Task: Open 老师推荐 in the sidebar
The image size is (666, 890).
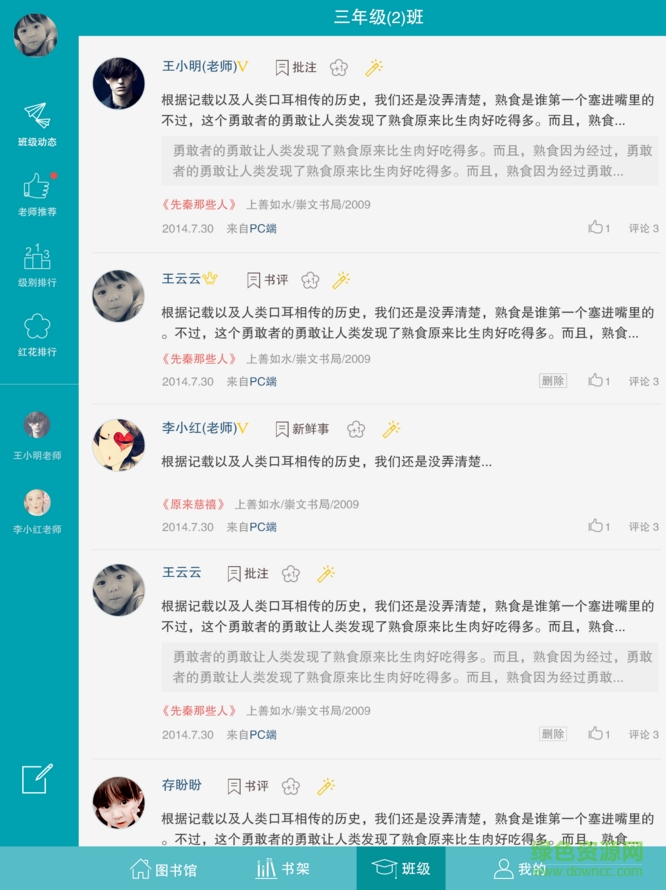Action: click(x=37, y=194)
